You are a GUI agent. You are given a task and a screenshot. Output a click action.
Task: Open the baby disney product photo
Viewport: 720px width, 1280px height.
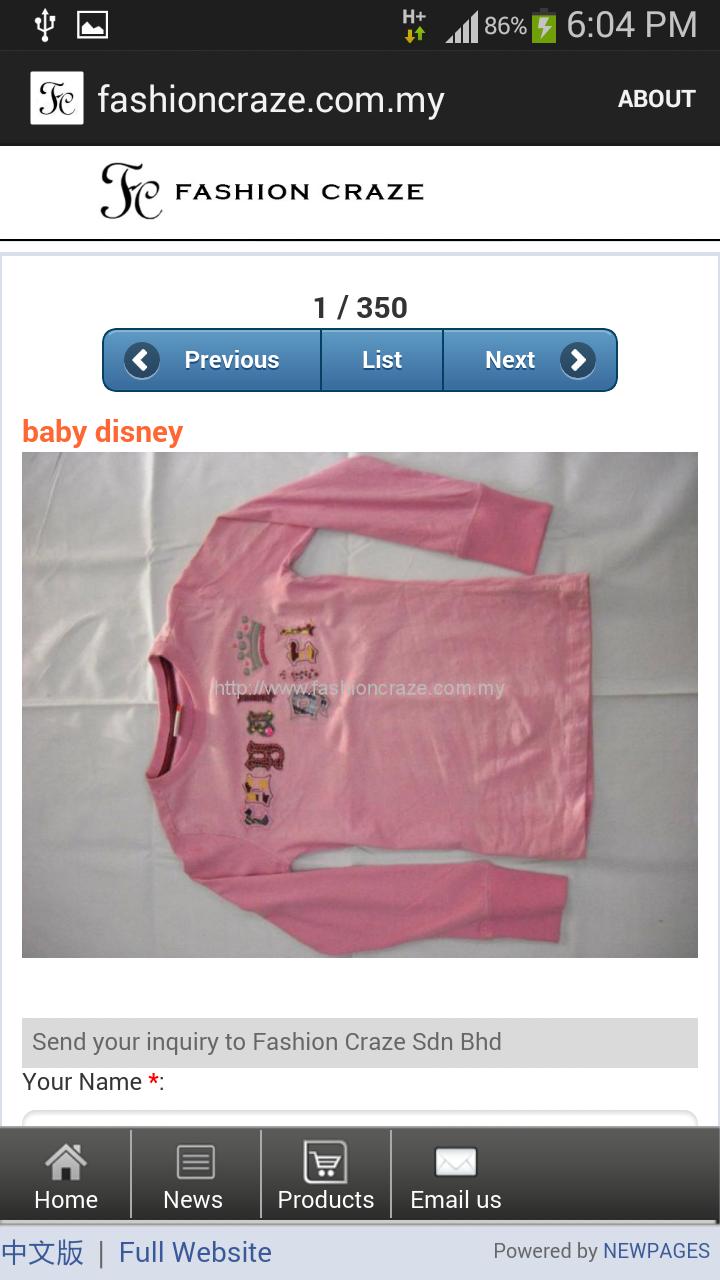[360, 704]
